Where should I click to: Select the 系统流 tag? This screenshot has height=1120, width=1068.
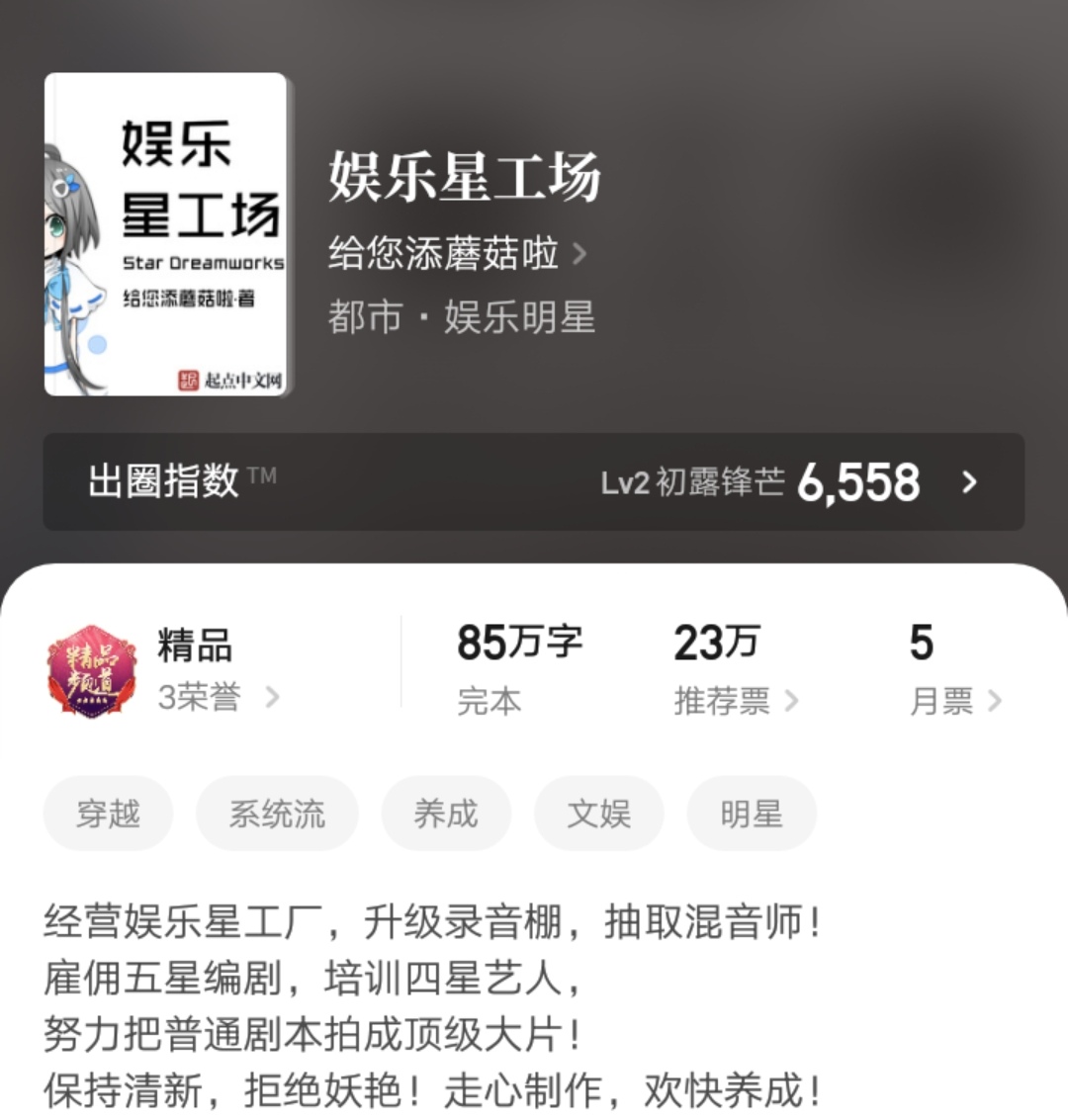pos(277,814)
